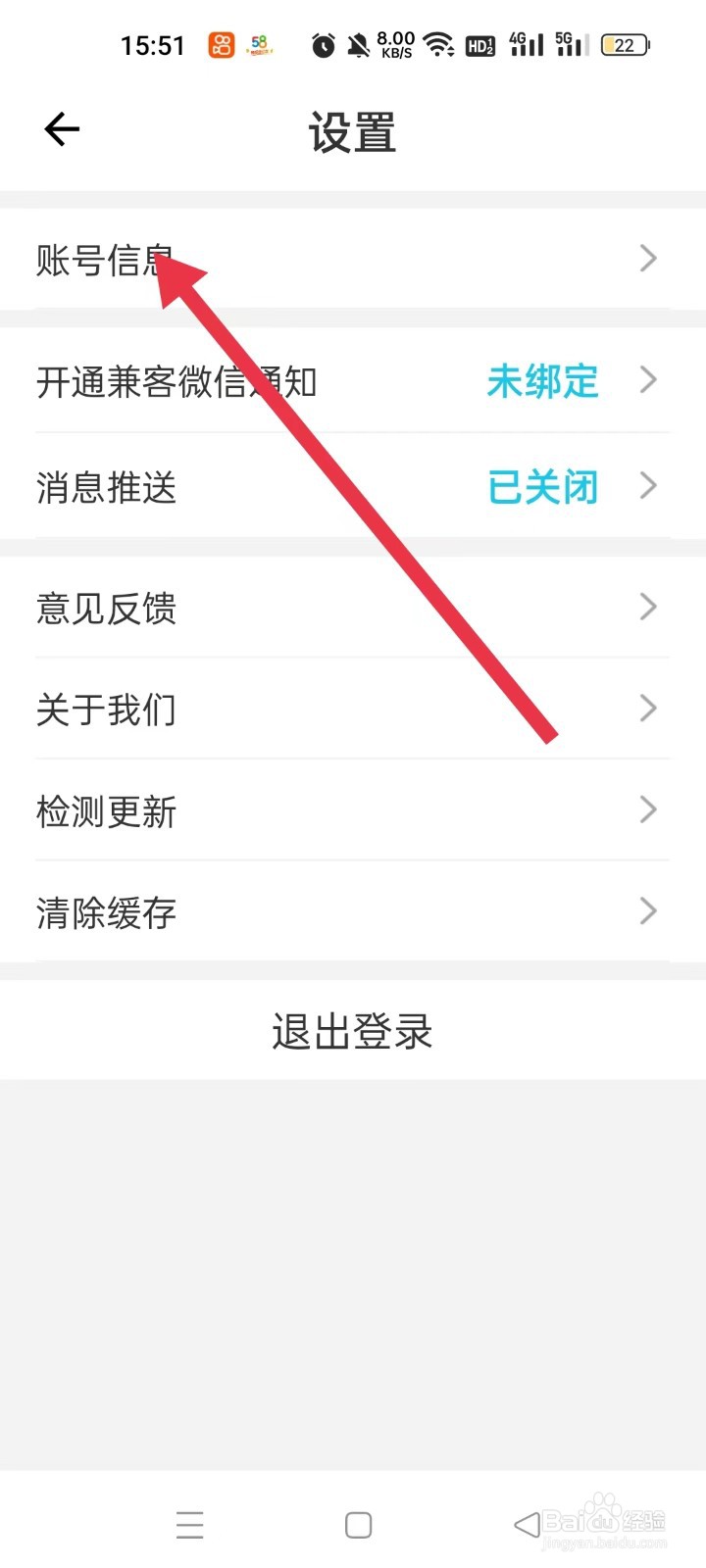
Task: Tap the battery indicator showing 22
Action: click(625, 45)
